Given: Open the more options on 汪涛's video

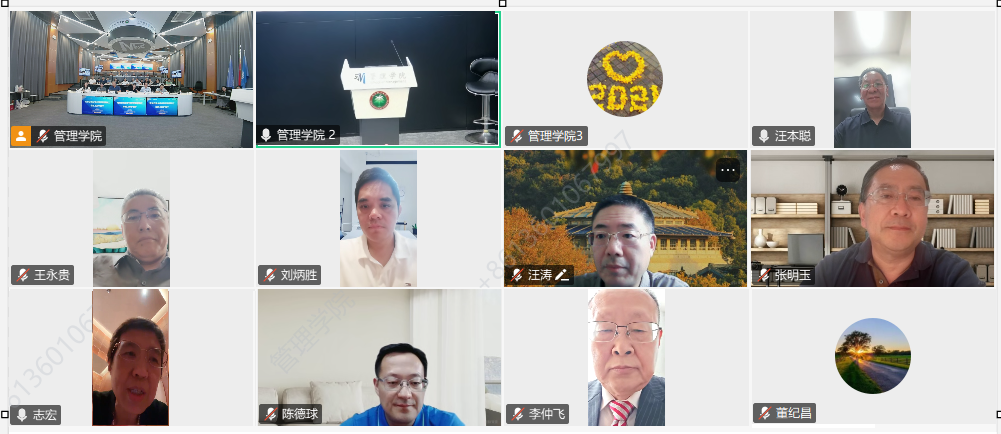Looking at the screenshot, I should (727, 170).
